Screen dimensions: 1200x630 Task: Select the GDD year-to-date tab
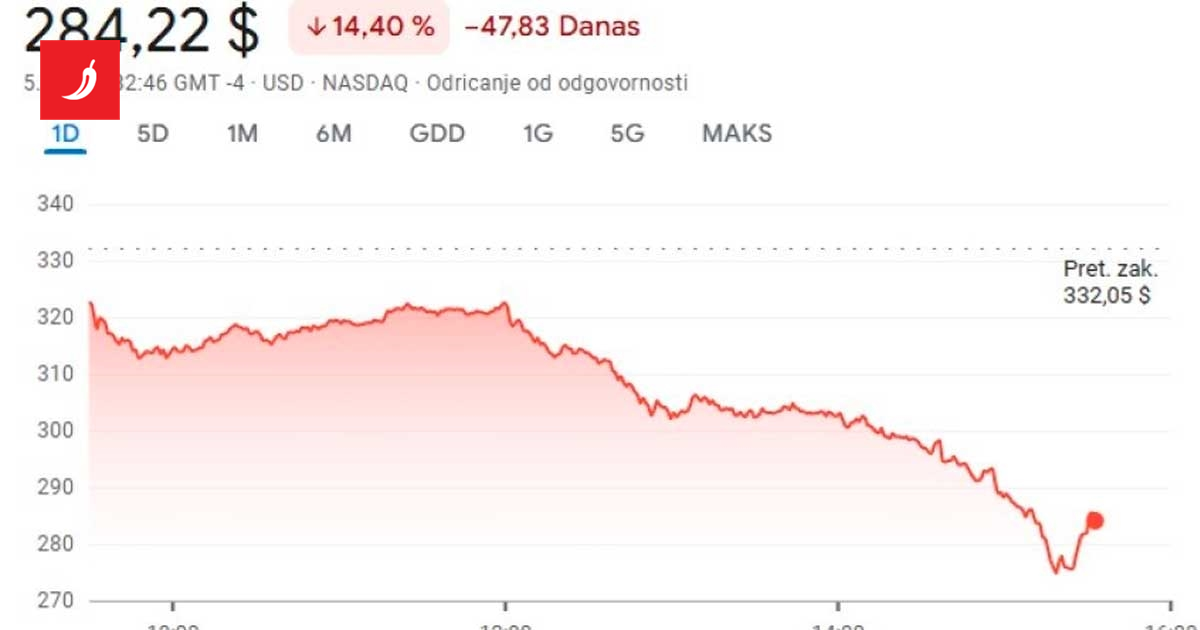click(437, 133)
